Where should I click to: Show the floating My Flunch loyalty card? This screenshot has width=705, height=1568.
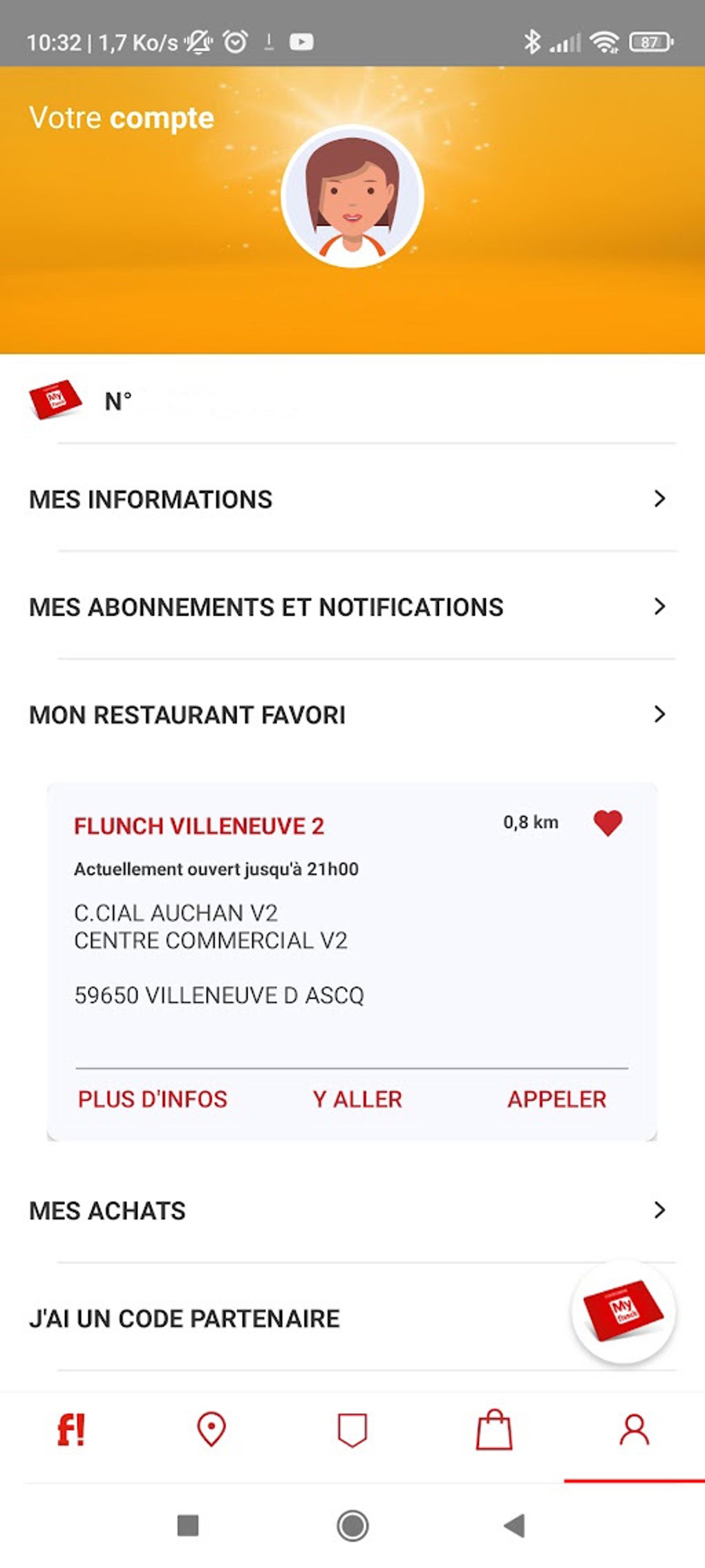coord(623,1311)
